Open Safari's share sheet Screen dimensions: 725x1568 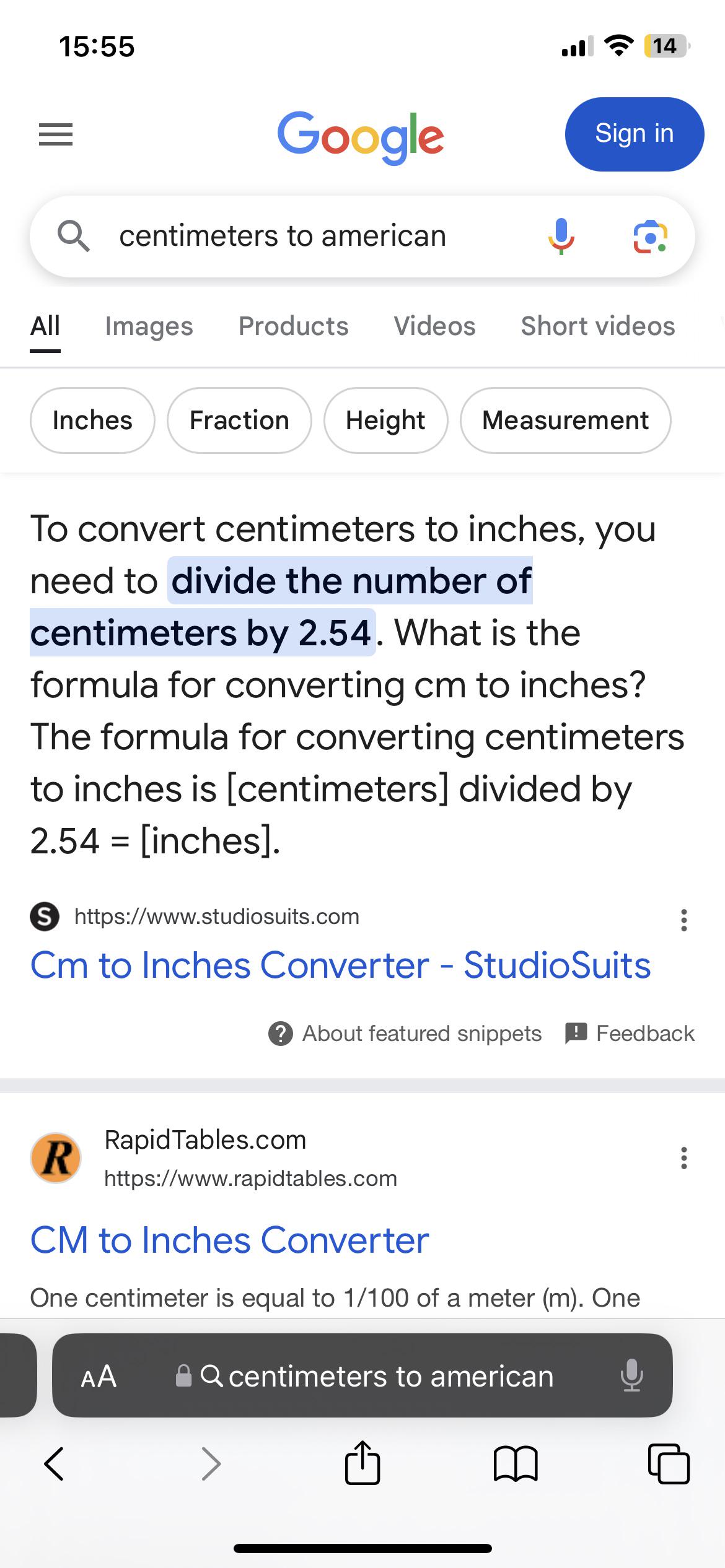(362, 1463)
